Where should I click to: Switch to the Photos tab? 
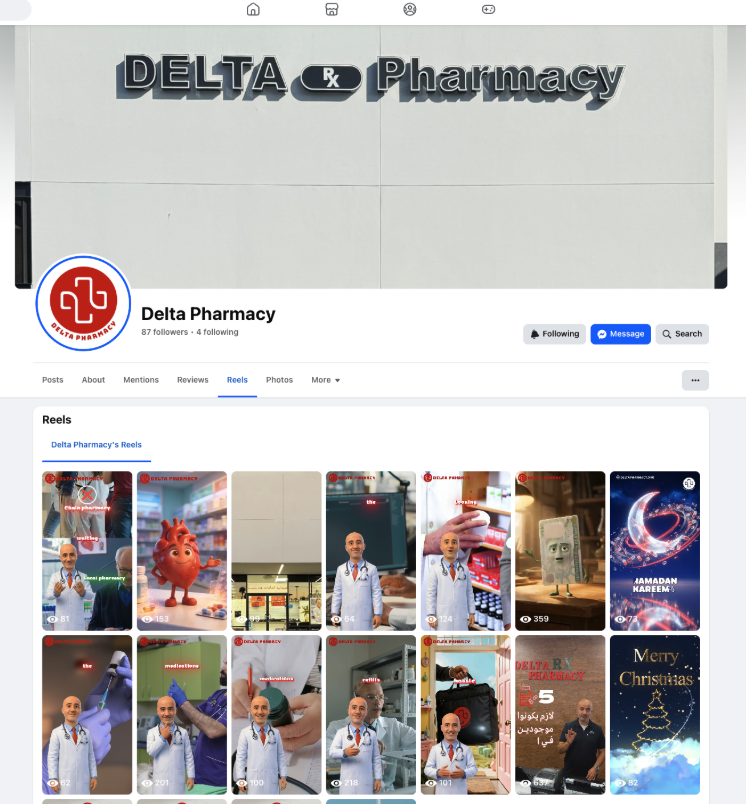point(279,380)
